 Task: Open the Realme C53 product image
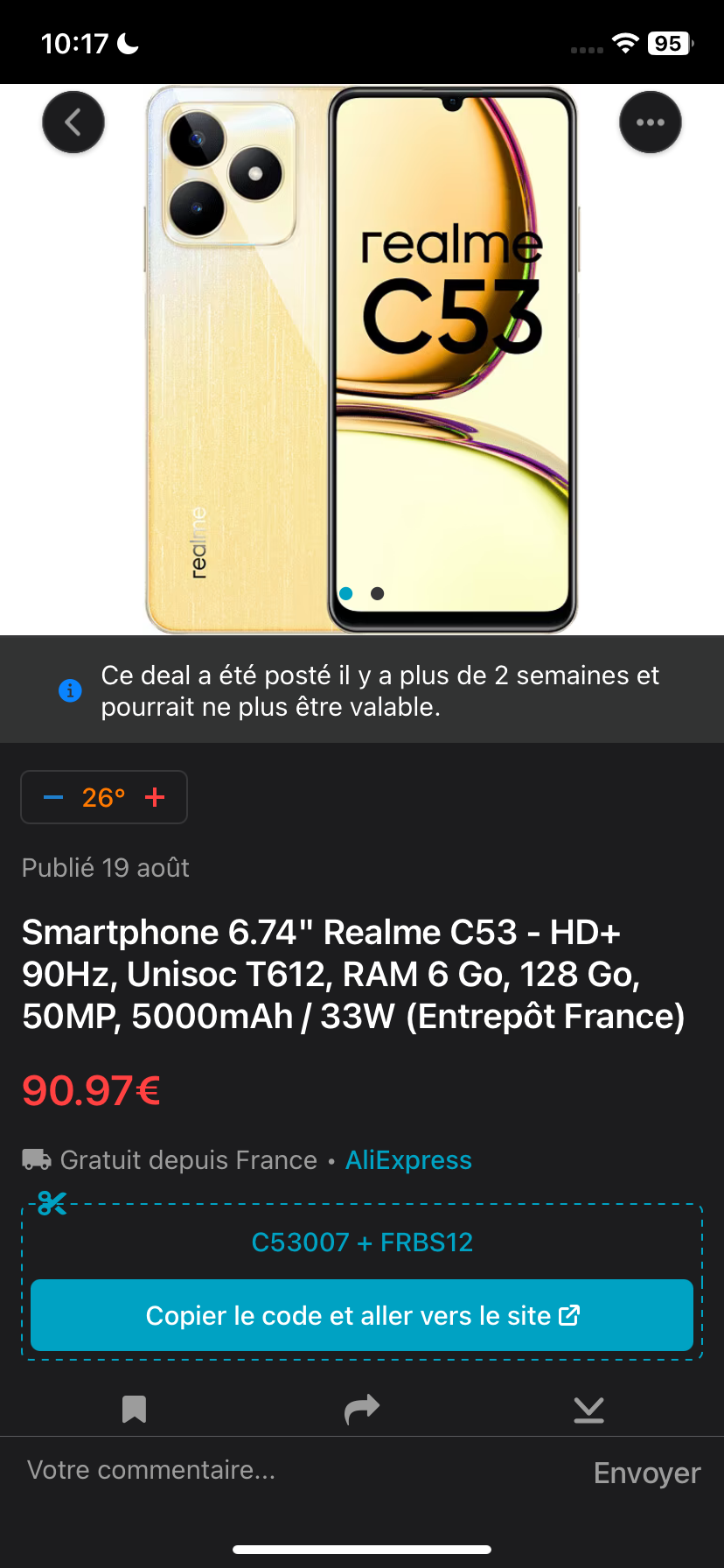coord(362,360)
